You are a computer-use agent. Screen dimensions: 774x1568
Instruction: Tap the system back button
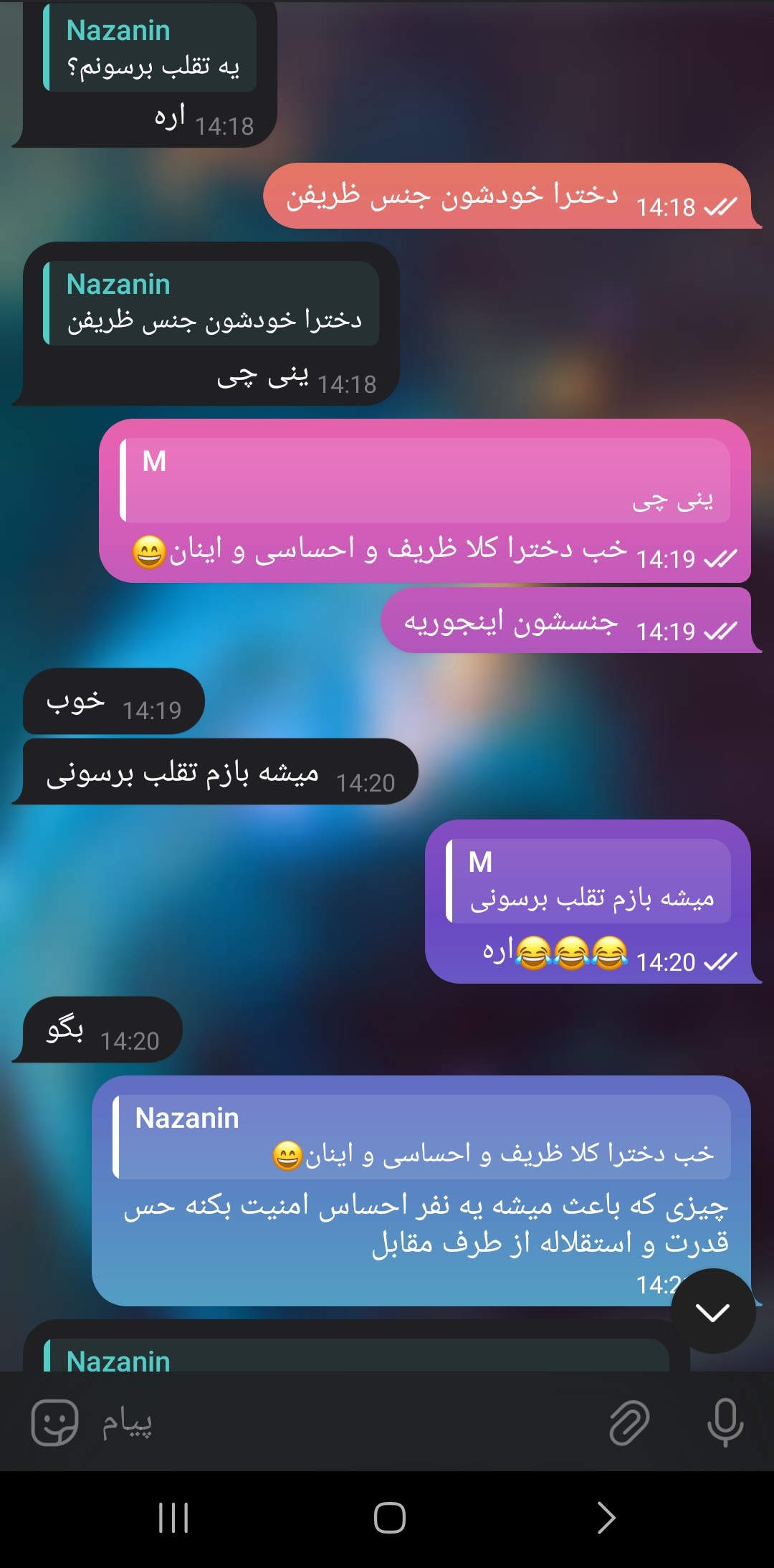point(606,1518)
